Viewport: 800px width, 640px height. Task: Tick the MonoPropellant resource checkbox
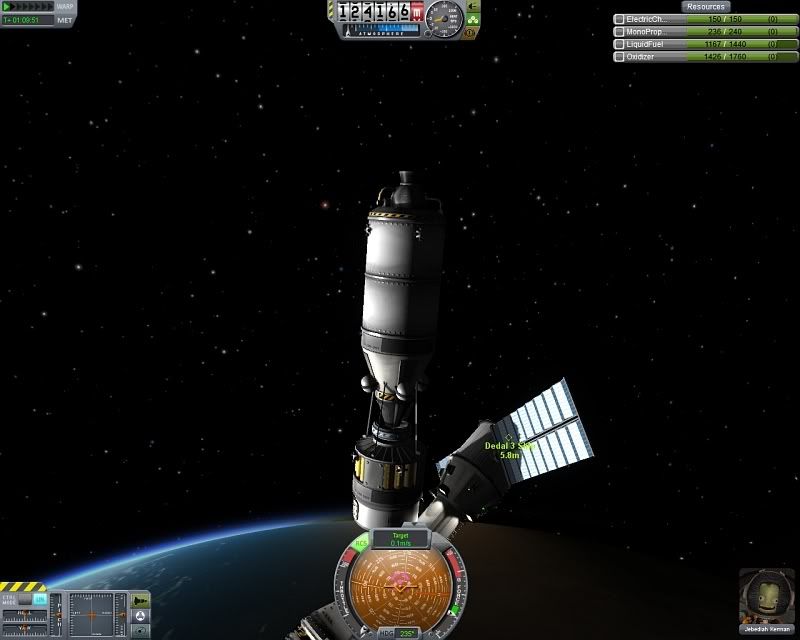pos(619,32)
